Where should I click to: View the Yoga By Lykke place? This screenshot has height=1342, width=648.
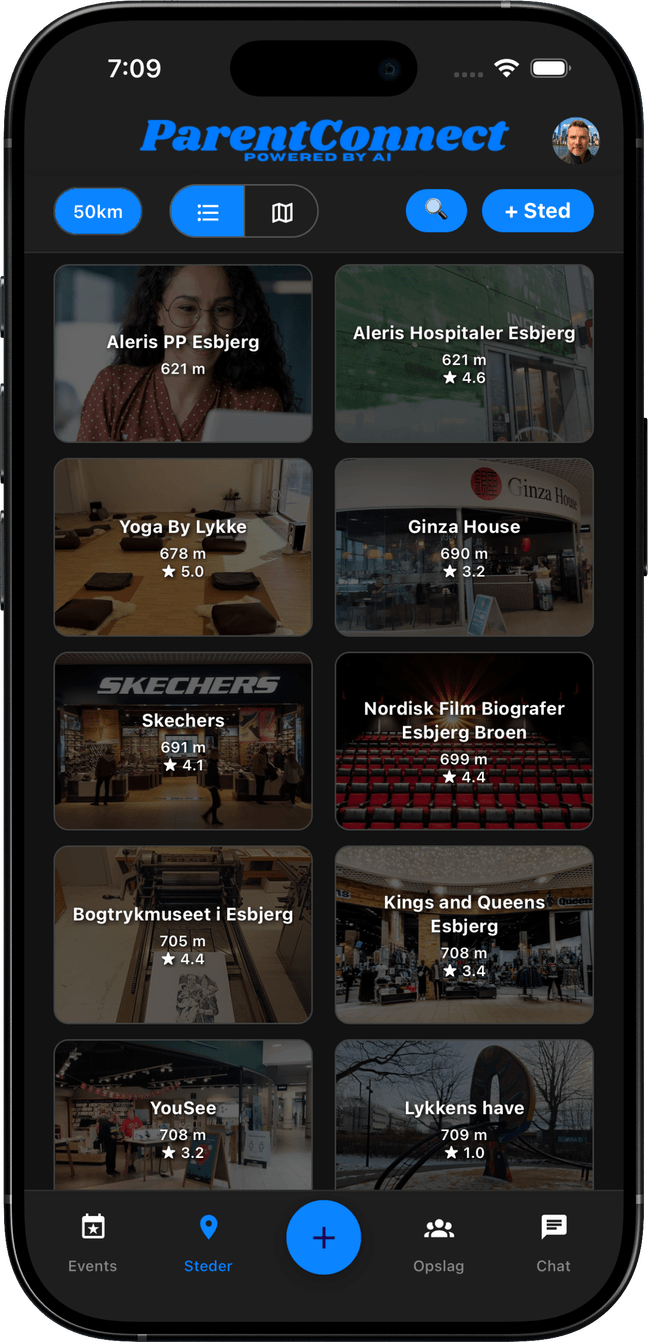pos(183,547)
